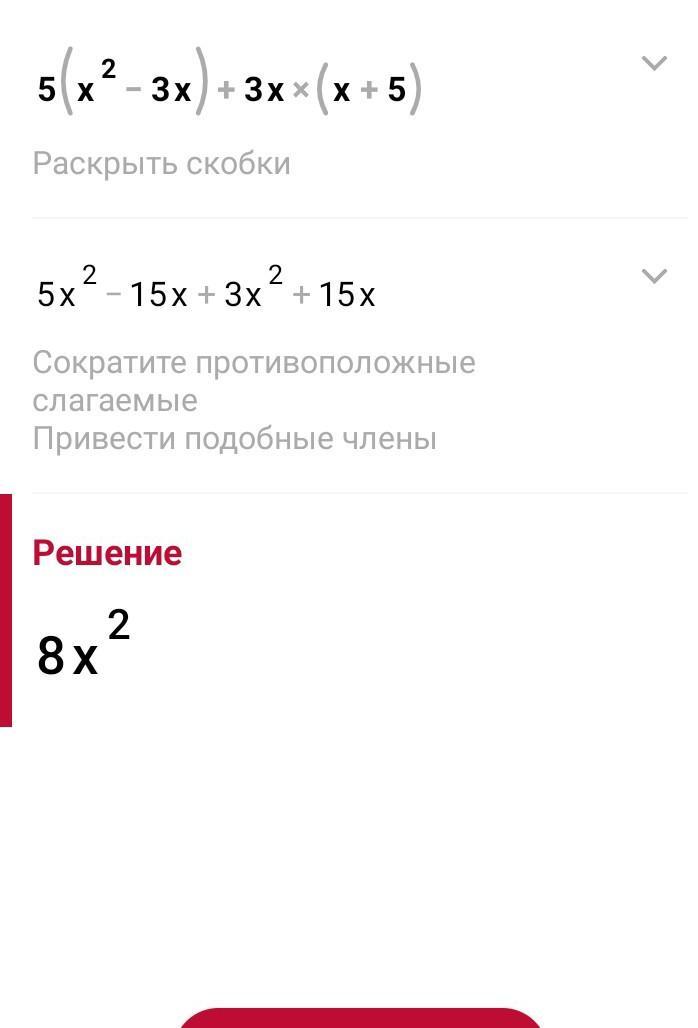The height and width of the screenshot is (1028, 698).
Task: Expand the 'Сократите противоположные слагаемые' step chevron
Action: (653, 275)
